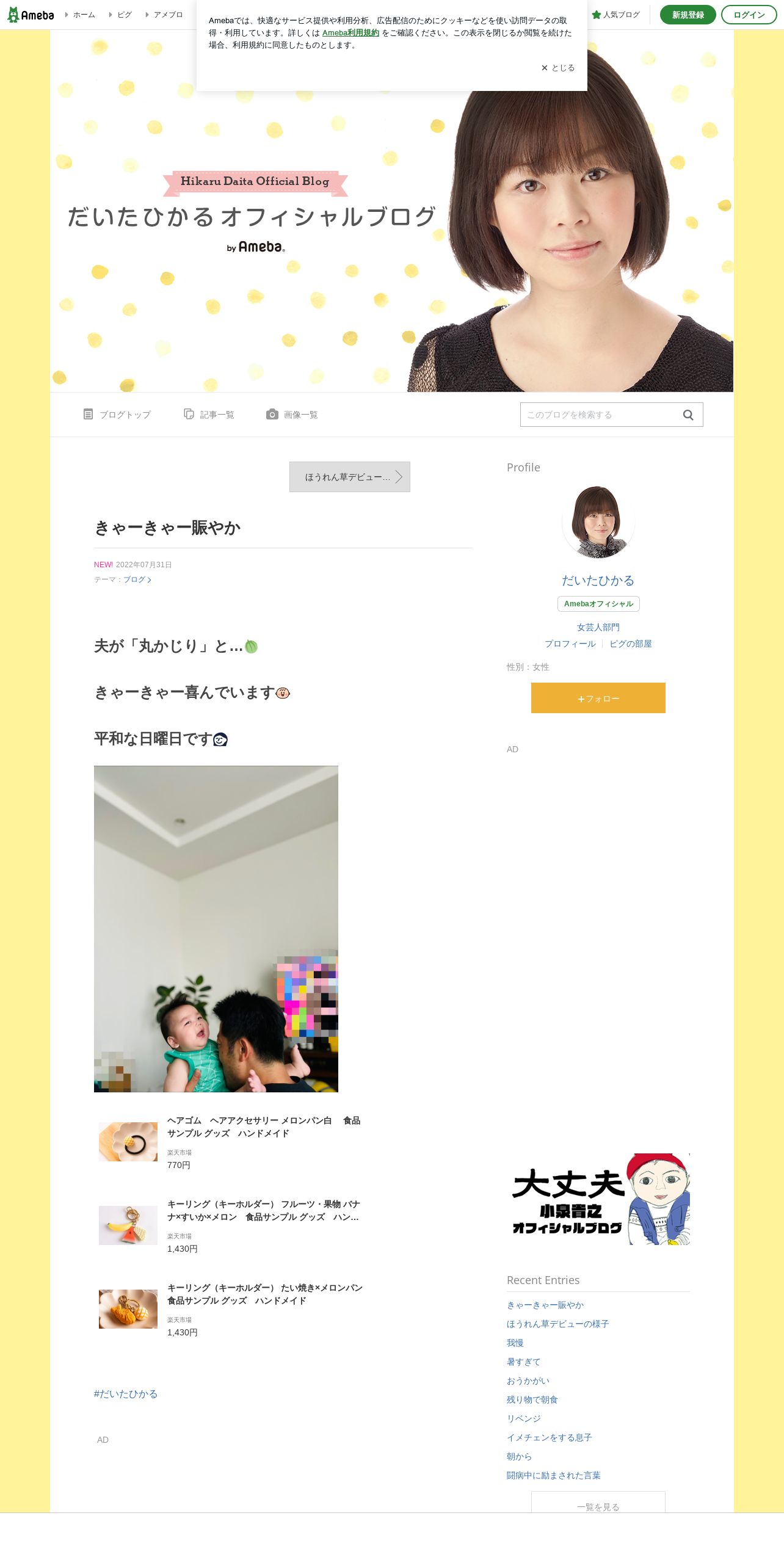Go to the previous post ほうれん草デビュー
This screenshot has height=1568, width=784.
tap(350, 477)
